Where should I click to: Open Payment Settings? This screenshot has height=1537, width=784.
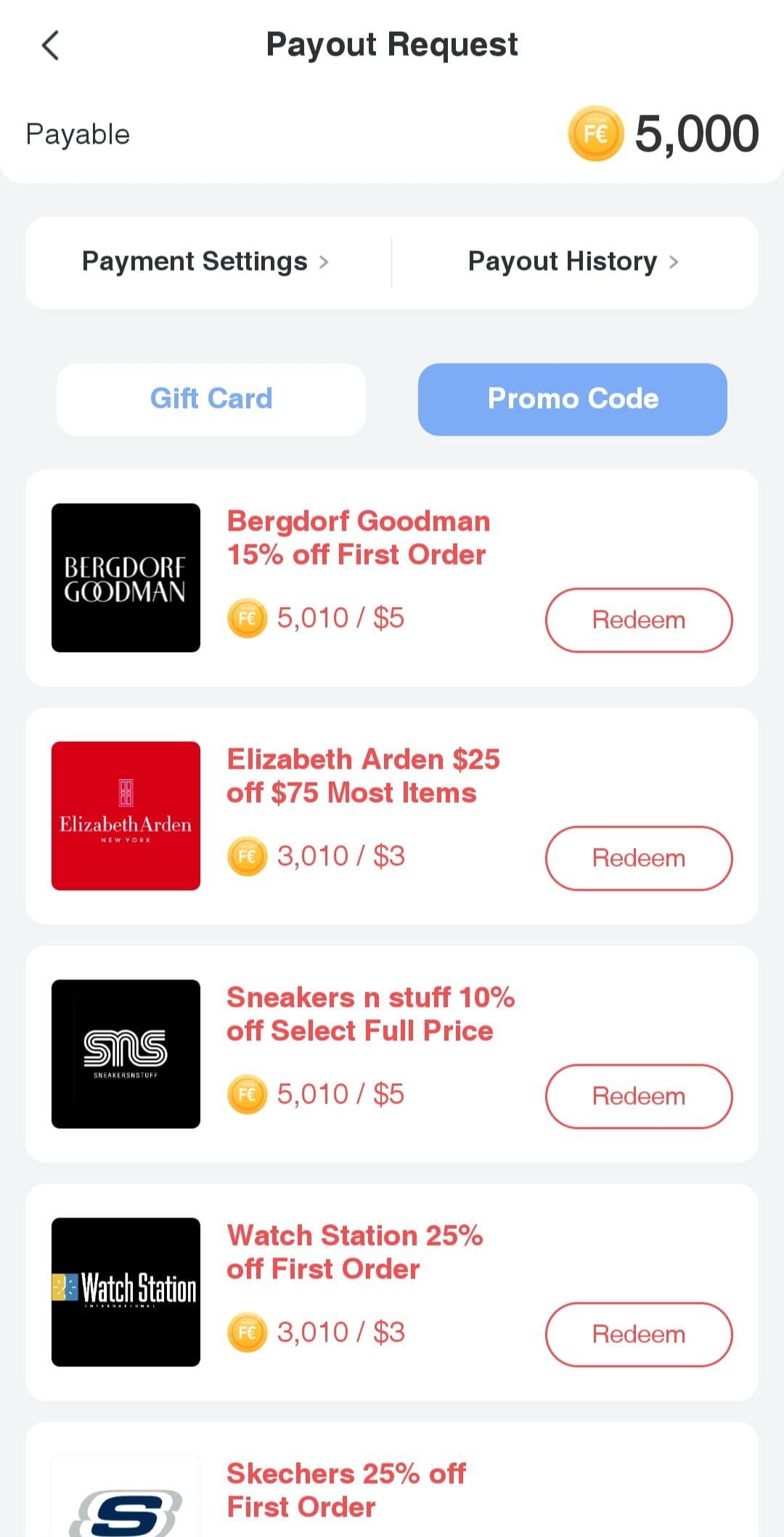[205, 261]
